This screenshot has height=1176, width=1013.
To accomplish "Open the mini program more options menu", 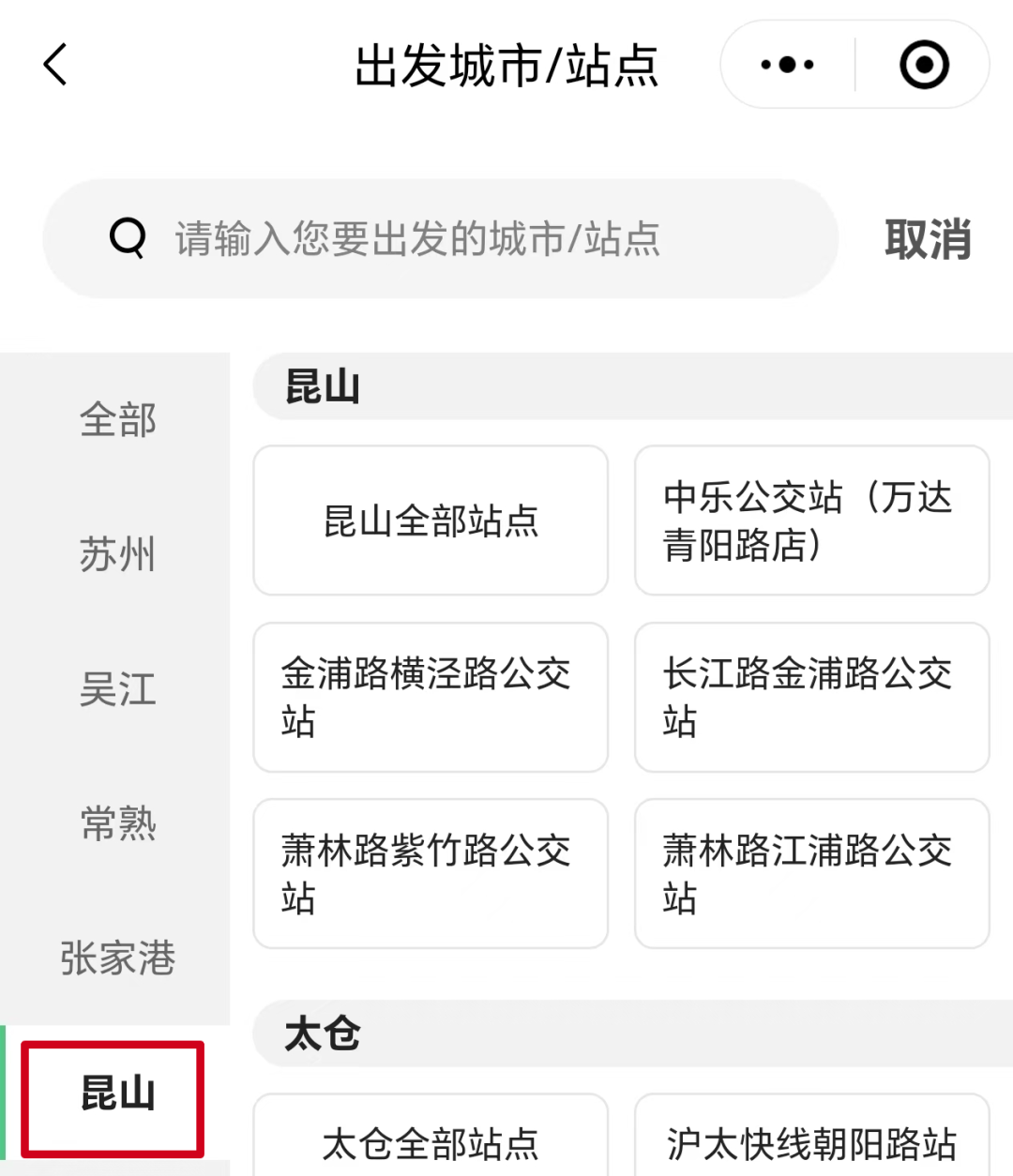I will click(x=787, y=65).
